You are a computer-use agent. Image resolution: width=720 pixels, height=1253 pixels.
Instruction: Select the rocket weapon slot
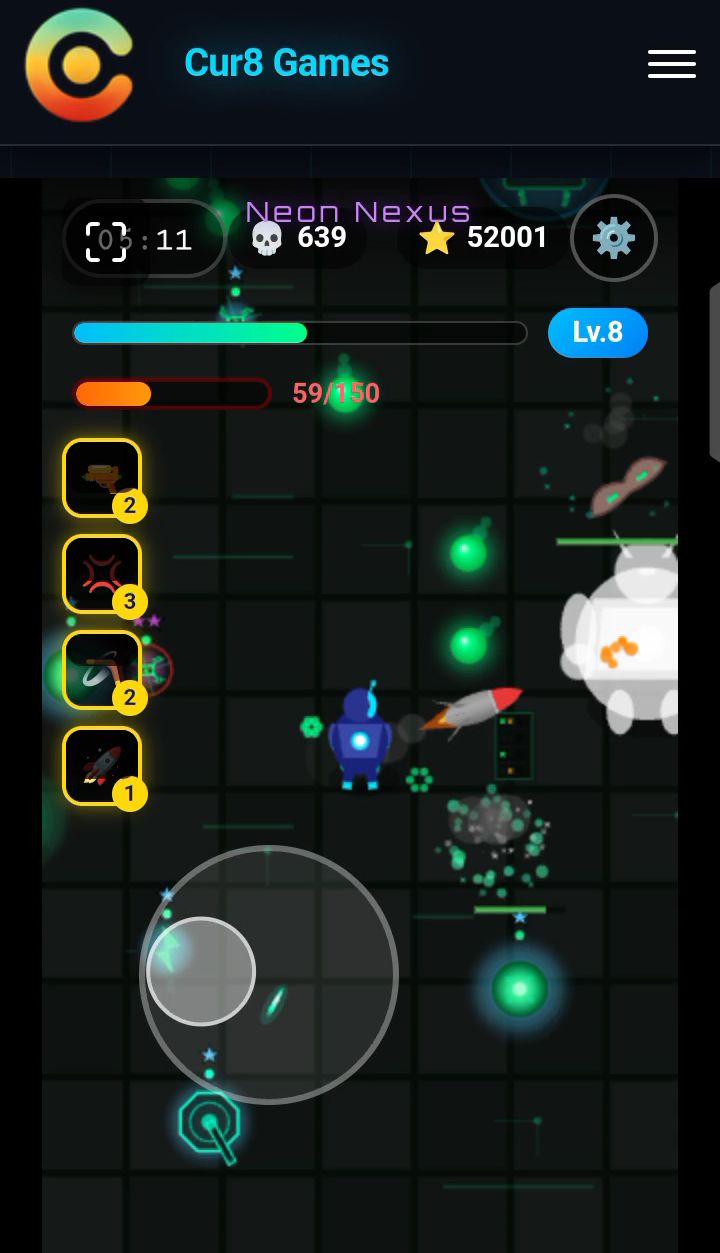tap(102, 766)
